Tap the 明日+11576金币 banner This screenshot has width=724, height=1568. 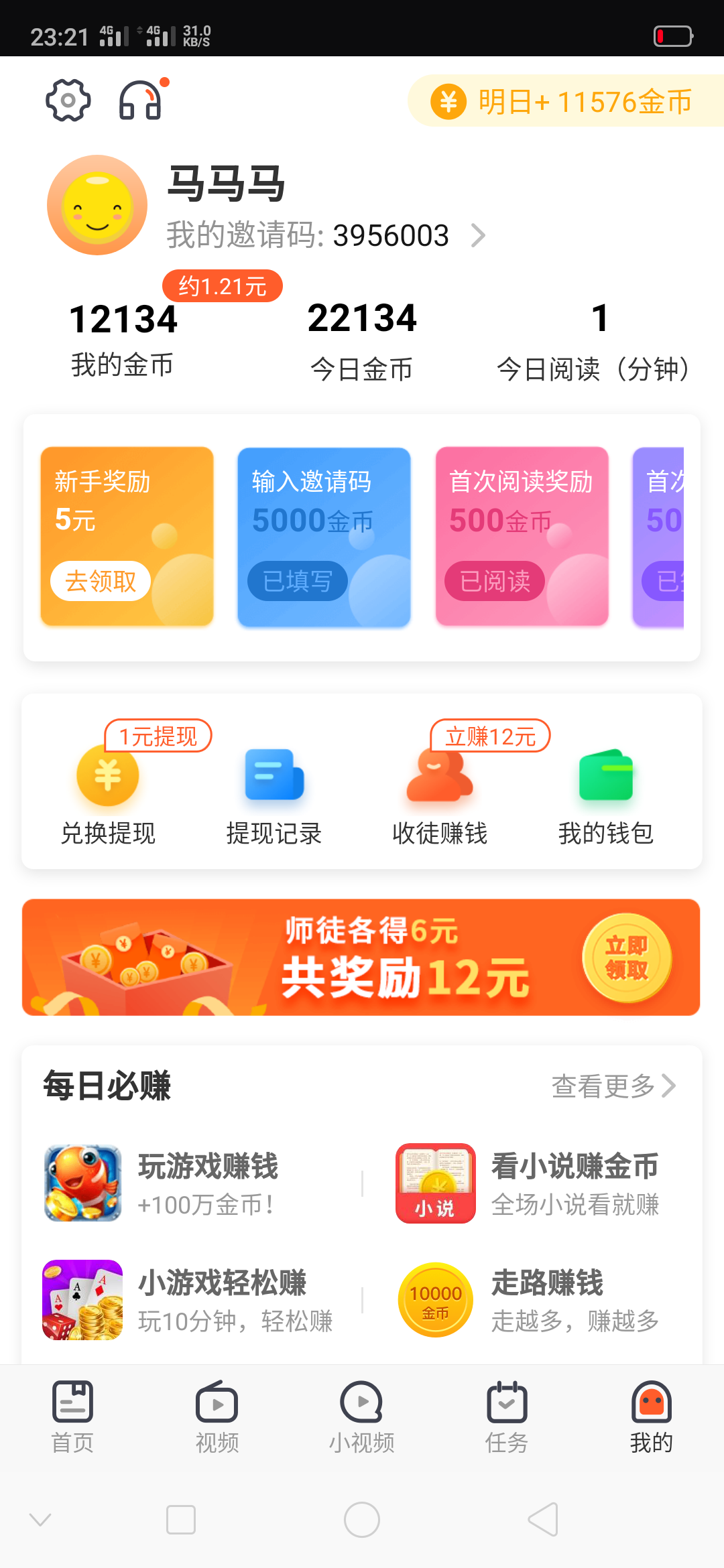click(566, 102)
